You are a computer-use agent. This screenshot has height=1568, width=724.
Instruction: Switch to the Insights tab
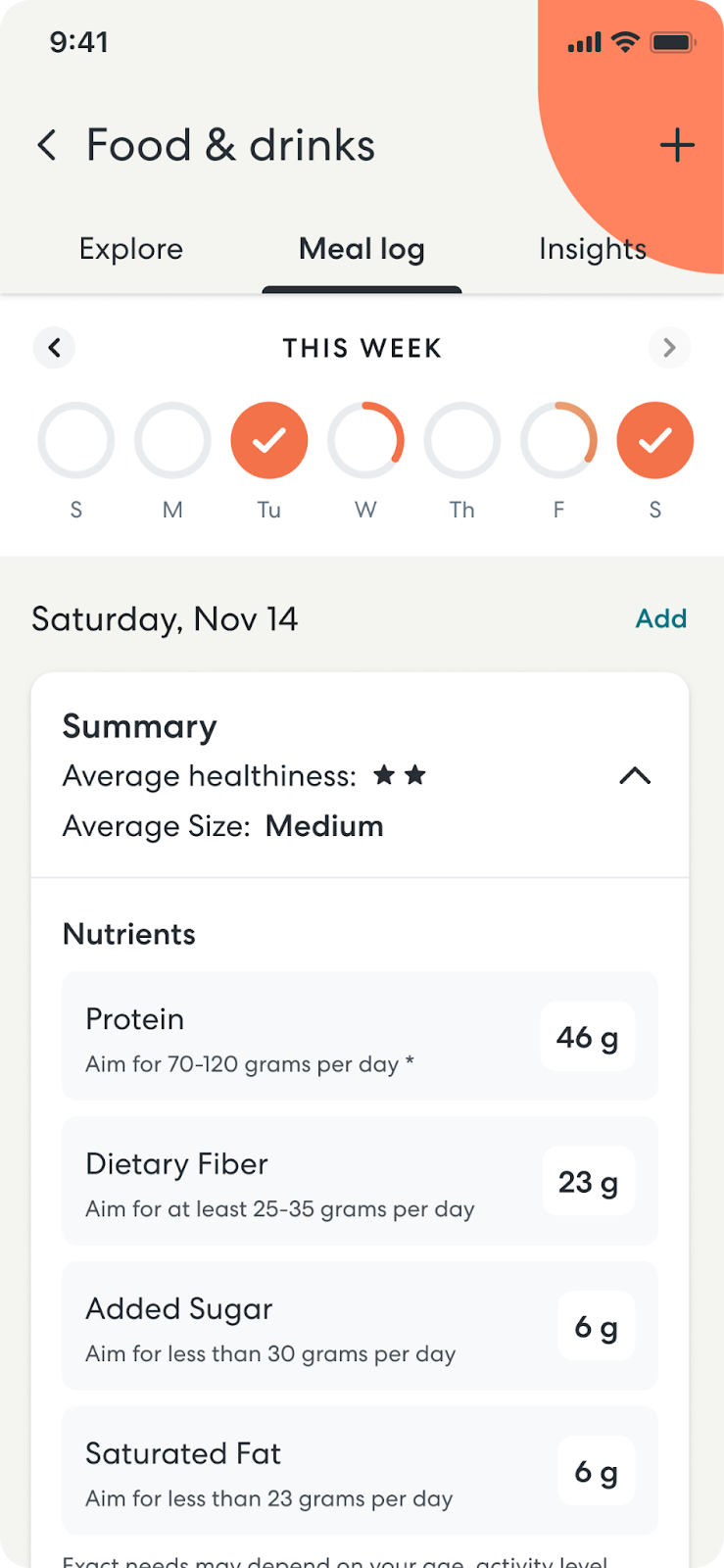point(593,249)
